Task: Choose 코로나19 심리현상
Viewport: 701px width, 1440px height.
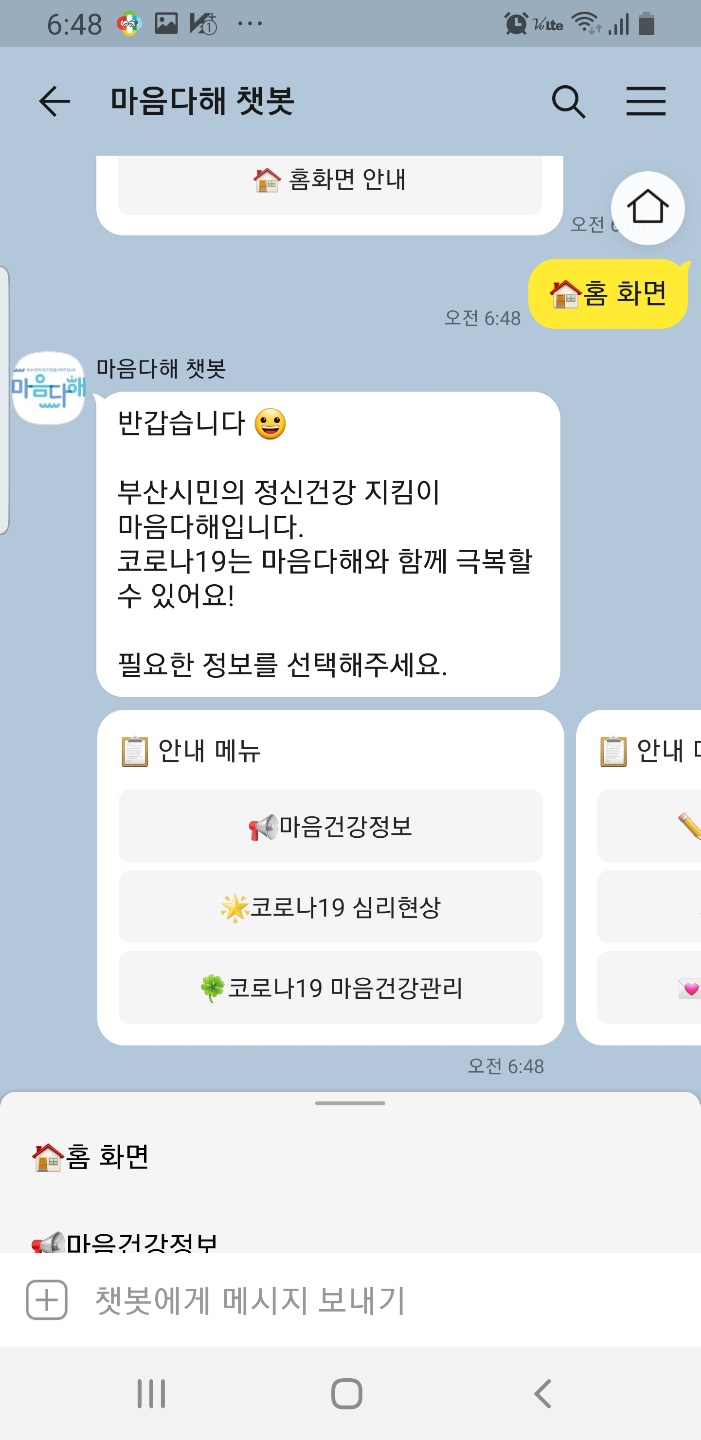Action: (330, 907)
